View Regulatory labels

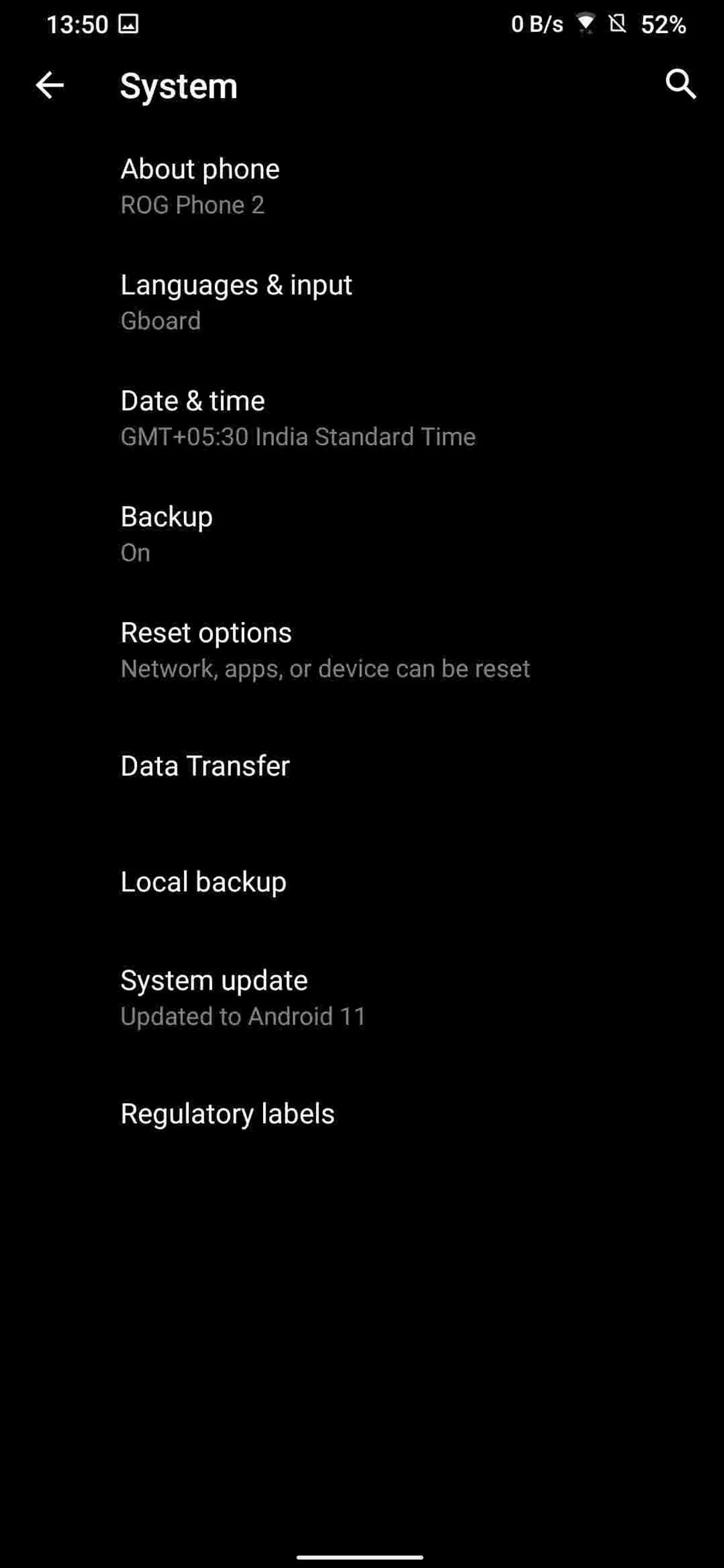tap(361, 1114)
